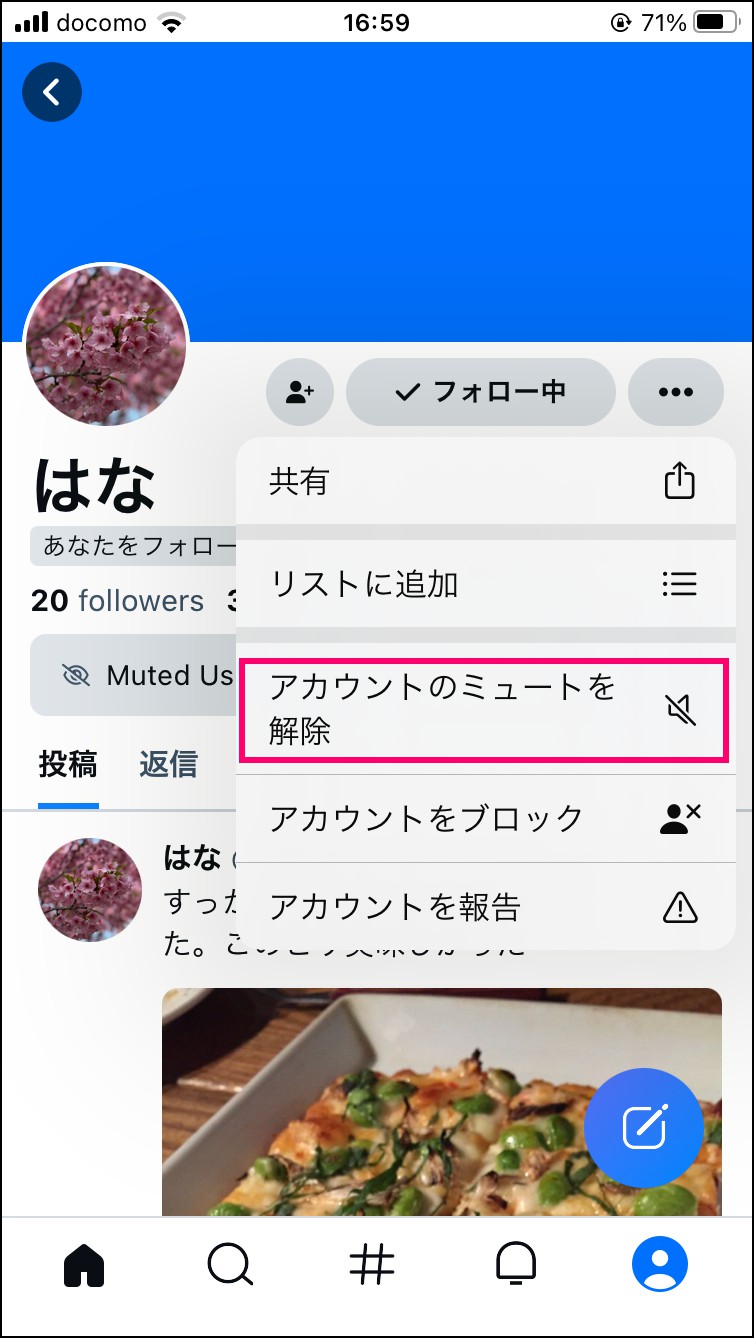Go to the Home tab
This screenshot has height=1338, width=754.
[x=84, y=1265]
